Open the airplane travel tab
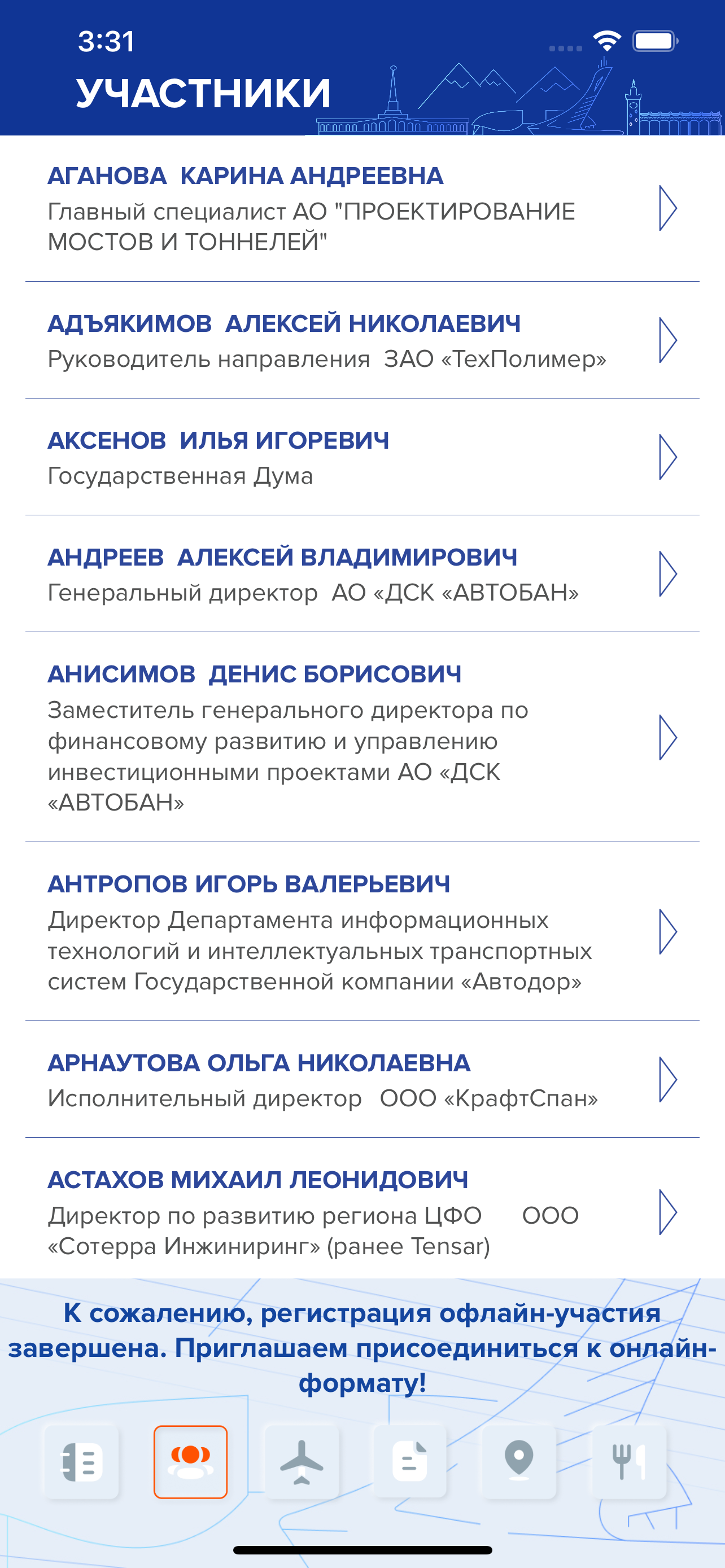This screenshot has height=1568, width=725. (x=302, y=1461)
